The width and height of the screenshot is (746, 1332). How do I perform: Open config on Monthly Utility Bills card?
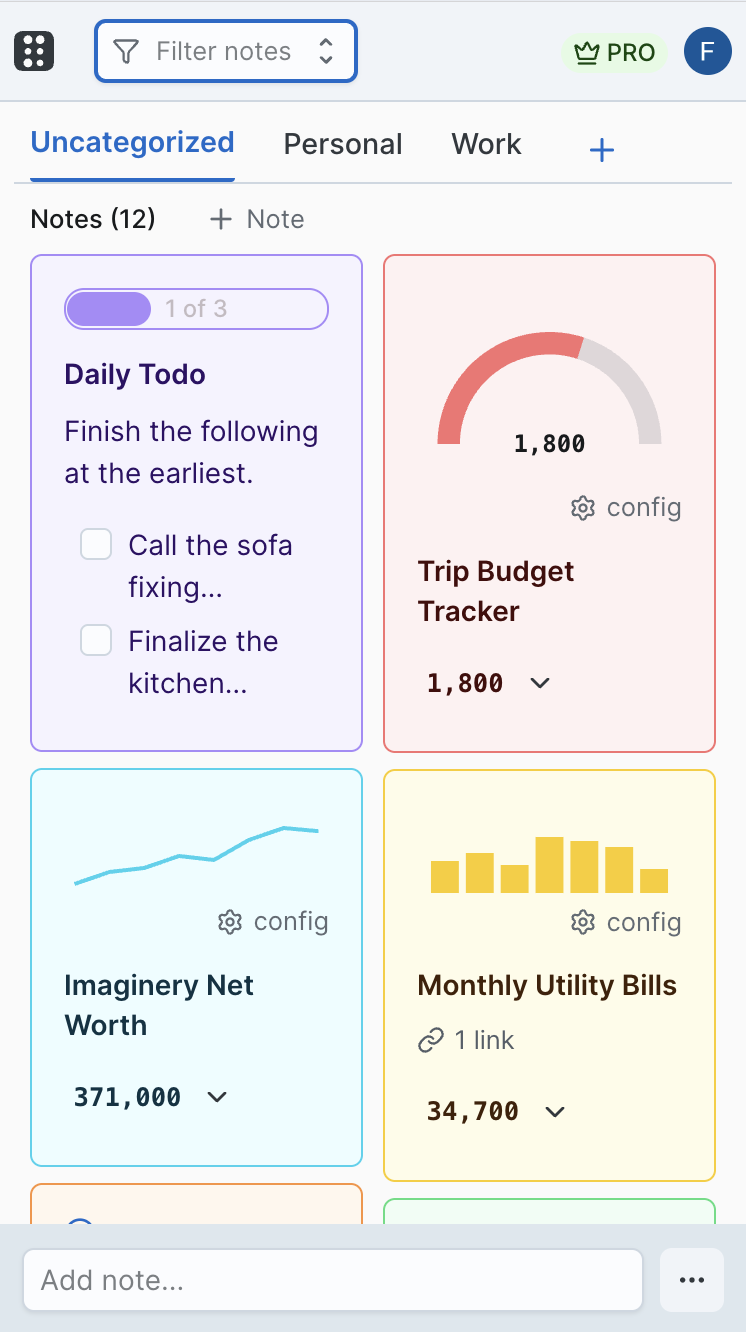pyautogui.click(x=582, y=922)
